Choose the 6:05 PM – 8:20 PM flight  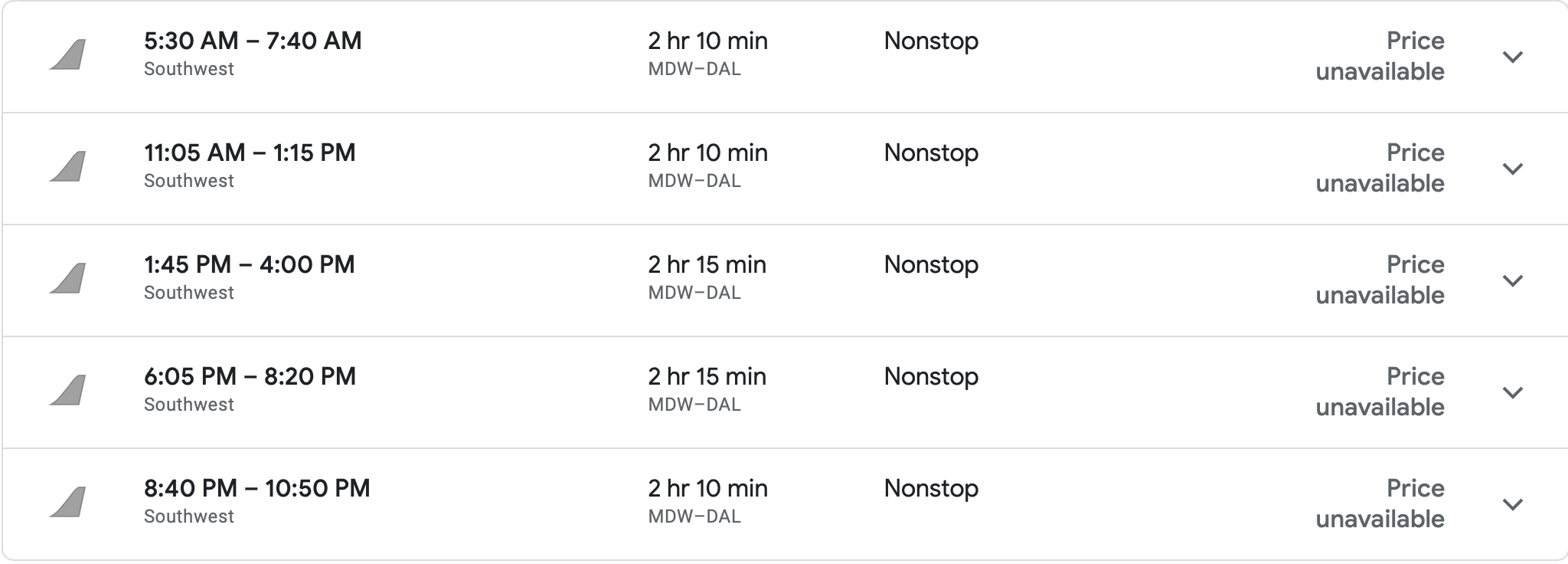pyautogui.click(x=250, y=377)
